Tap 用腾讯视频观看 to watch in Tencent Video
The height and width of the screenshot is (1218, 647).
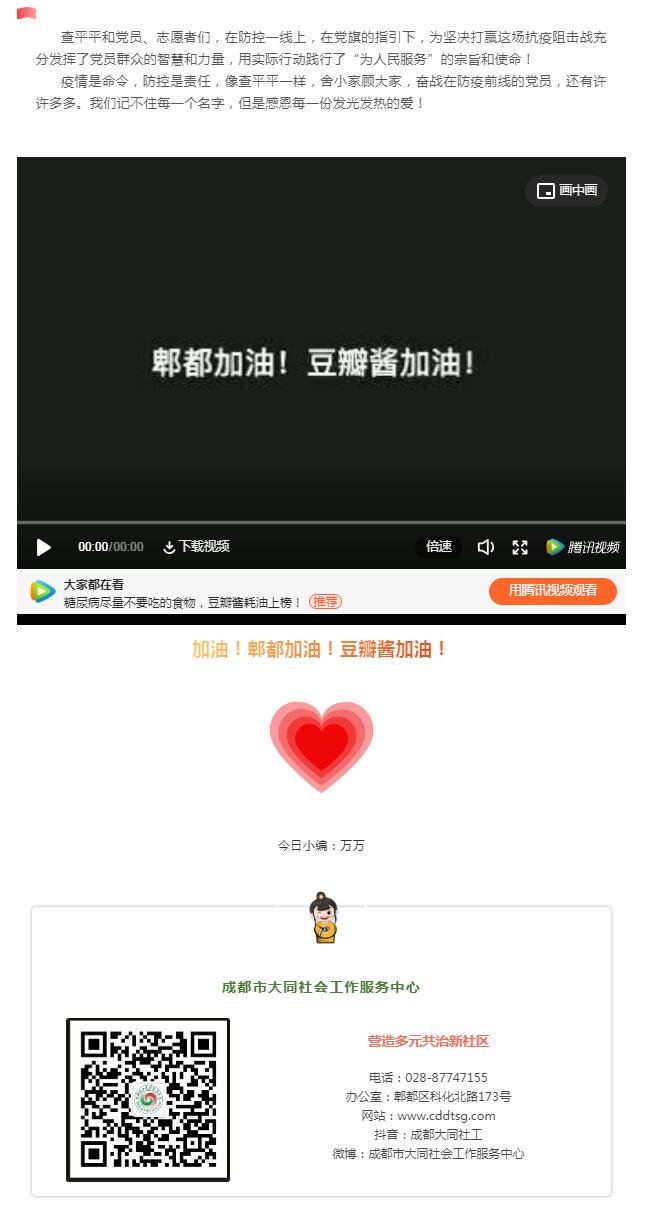click(552, 591)
